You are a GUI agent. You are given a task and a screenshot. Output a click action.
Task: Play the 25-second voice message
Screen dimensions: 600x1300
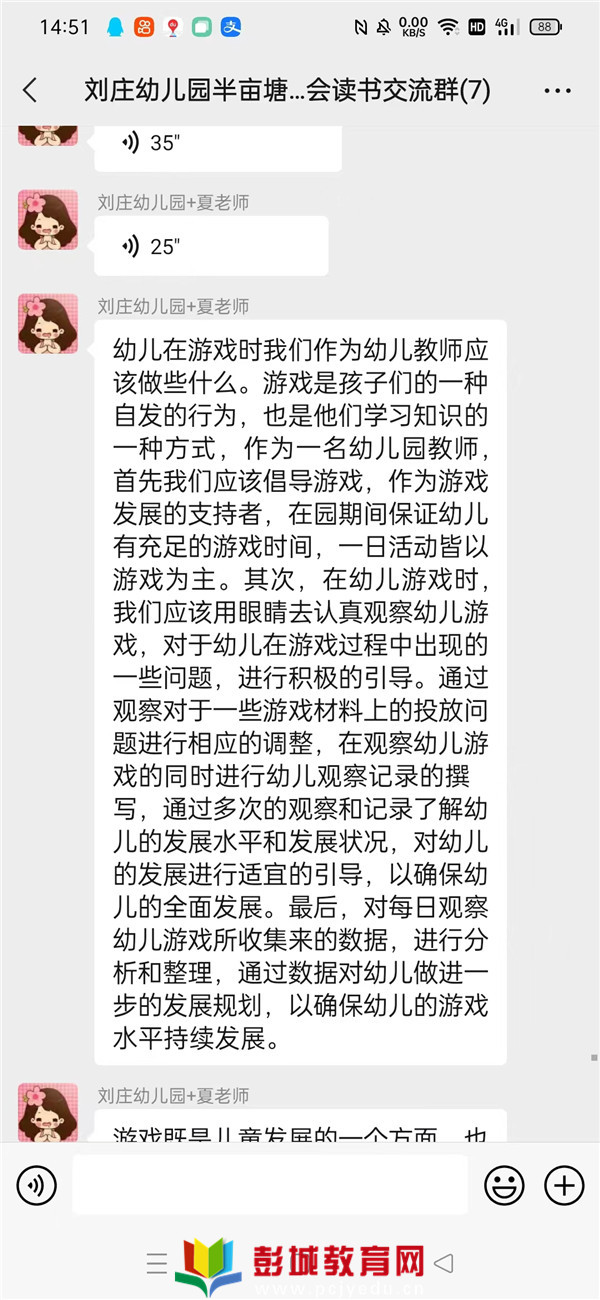coord(211,247)
